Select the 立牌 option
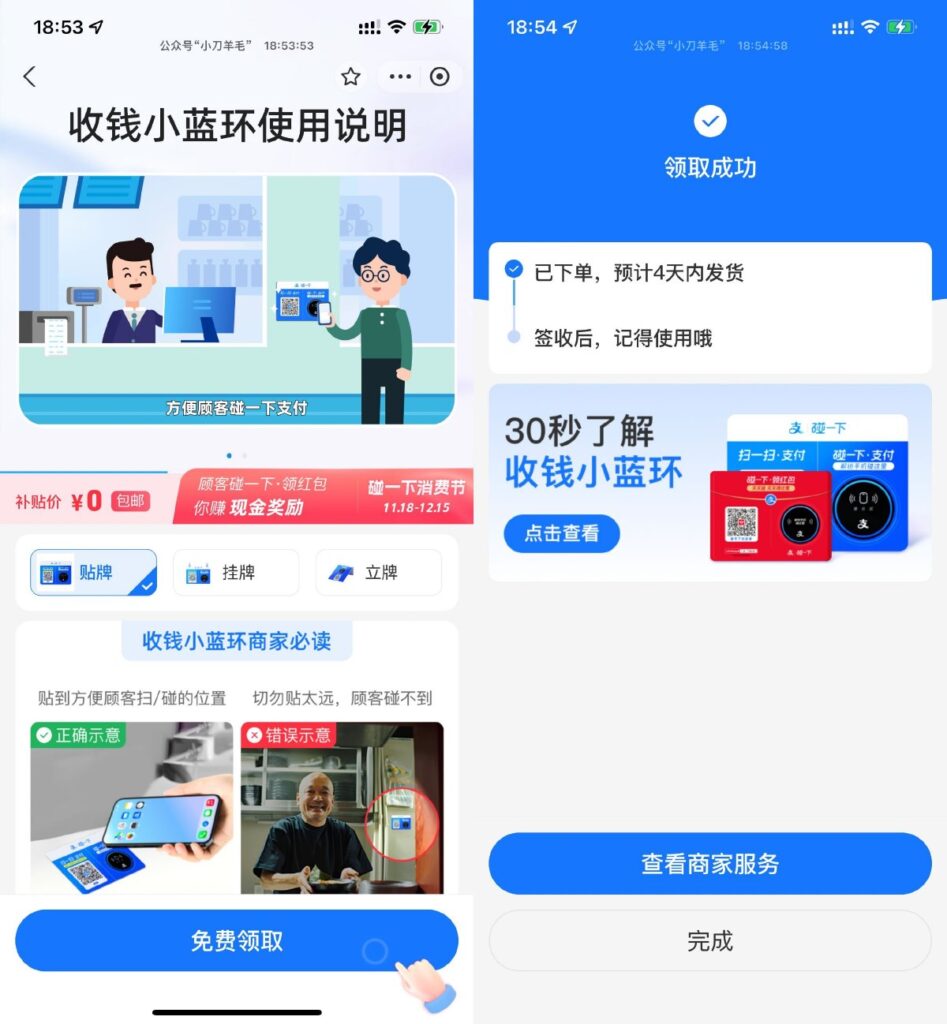This screenshot has height=1024, width=947. point(378,572)
